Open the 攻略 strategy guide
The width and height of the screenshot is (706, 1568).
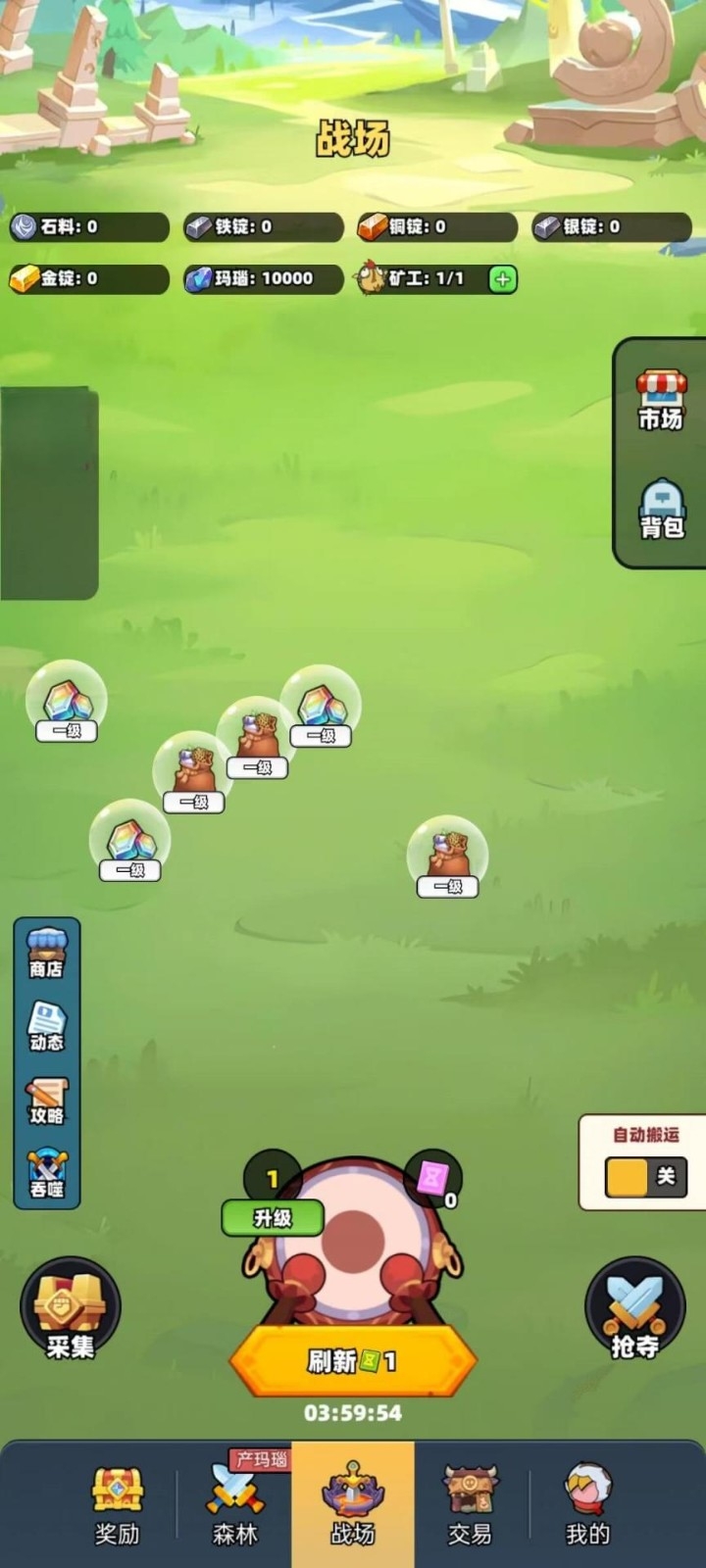(46, 1101)
